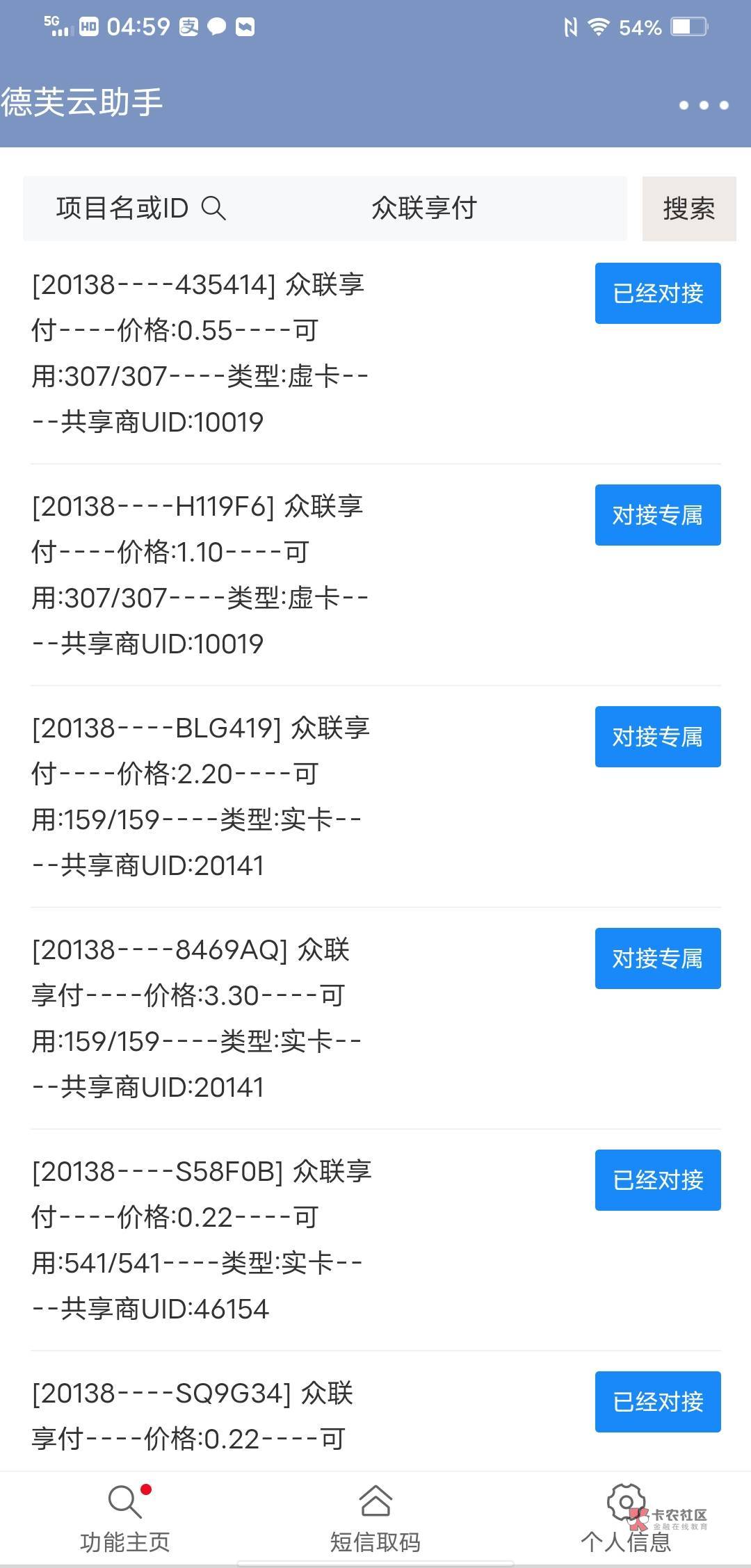This screenshot has width=751, height=1568.
Task: Tap 对接专属 for item 8469AQ
Action: click(x=658, y=958)
